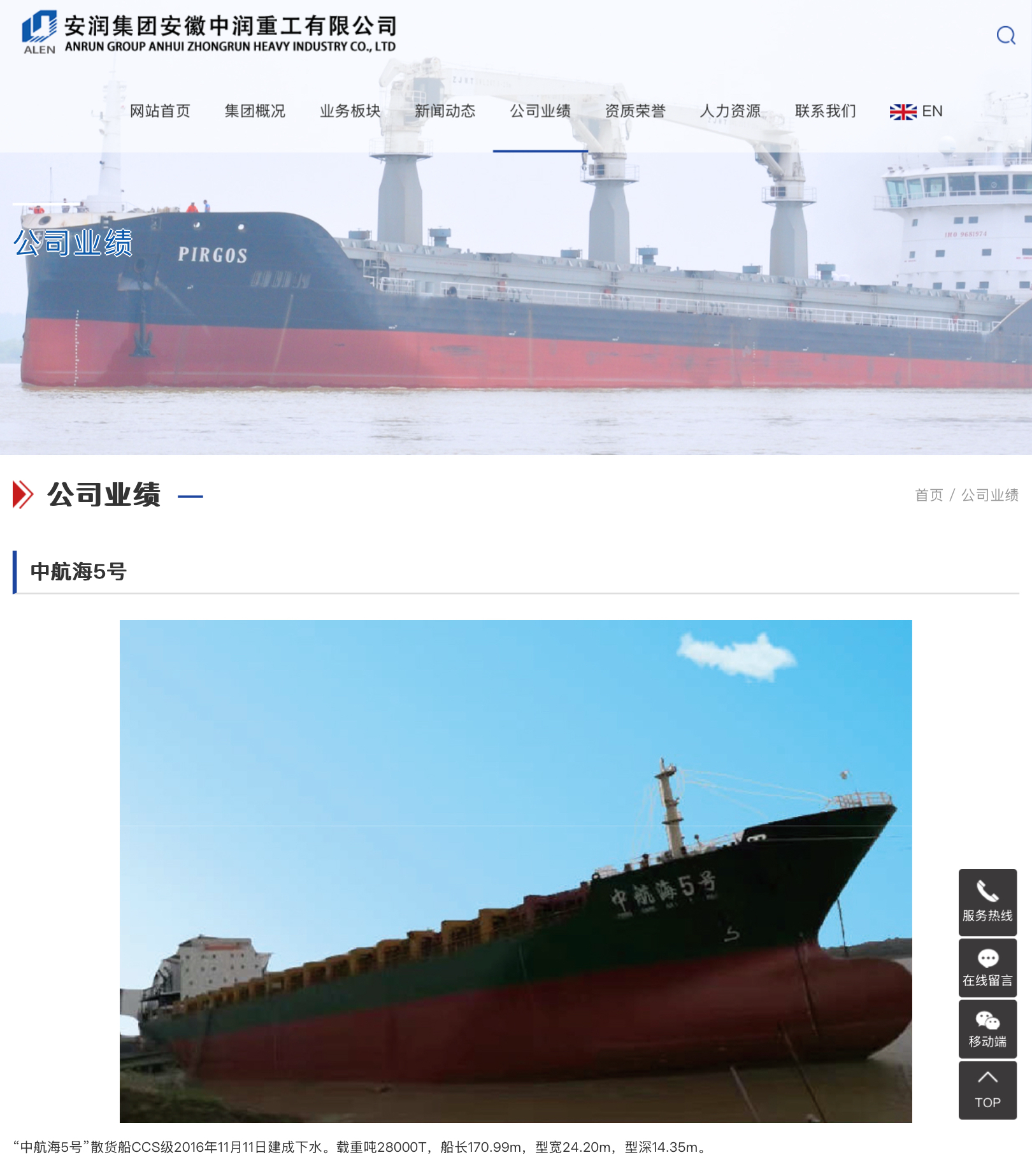Open the 公司业绩 breadcrumb link
The width and height of the screenshot is (1032, 1176).
[989, 495]
